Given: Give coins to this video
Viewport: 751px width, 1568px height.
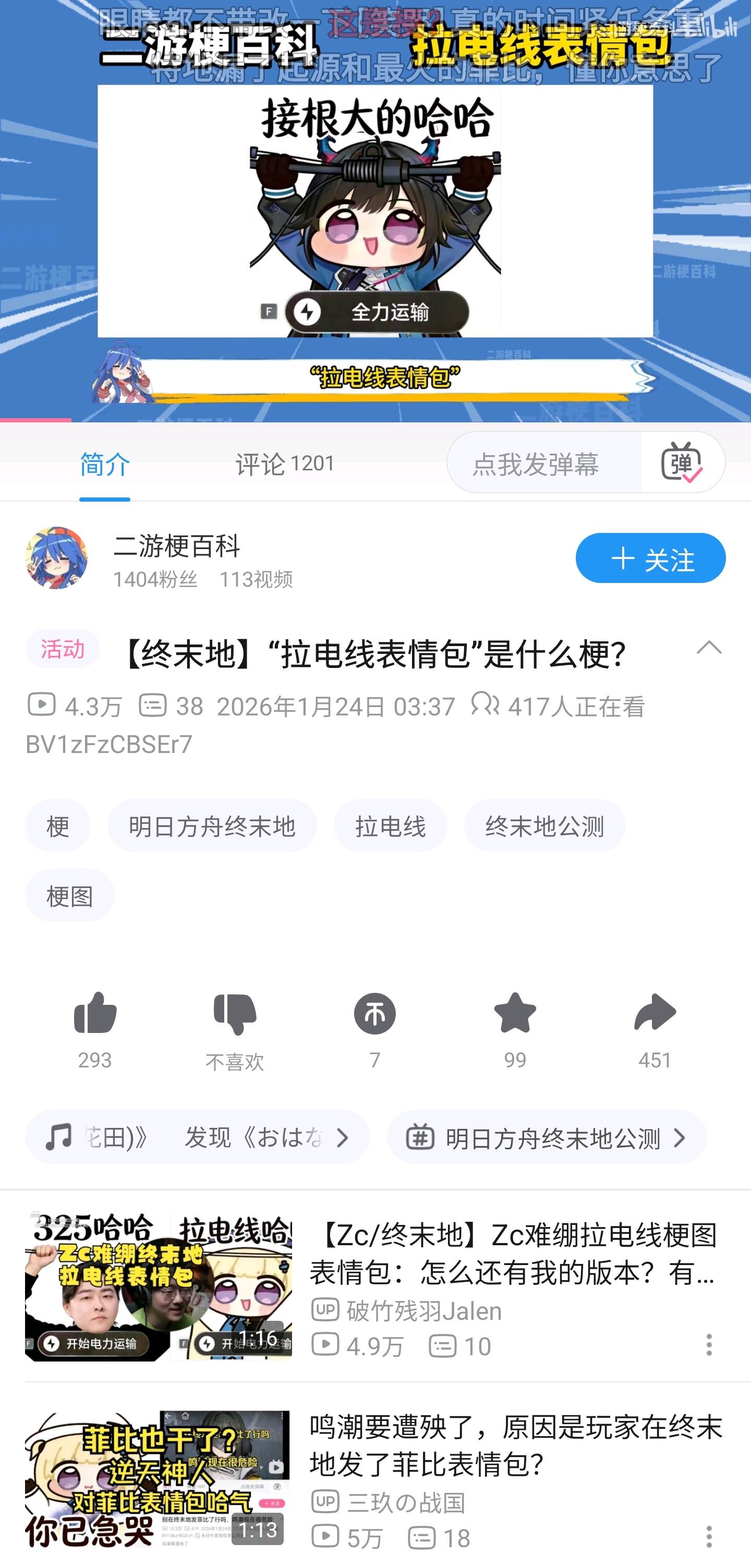Looking at the screenshot, I should coord(375,1030).
